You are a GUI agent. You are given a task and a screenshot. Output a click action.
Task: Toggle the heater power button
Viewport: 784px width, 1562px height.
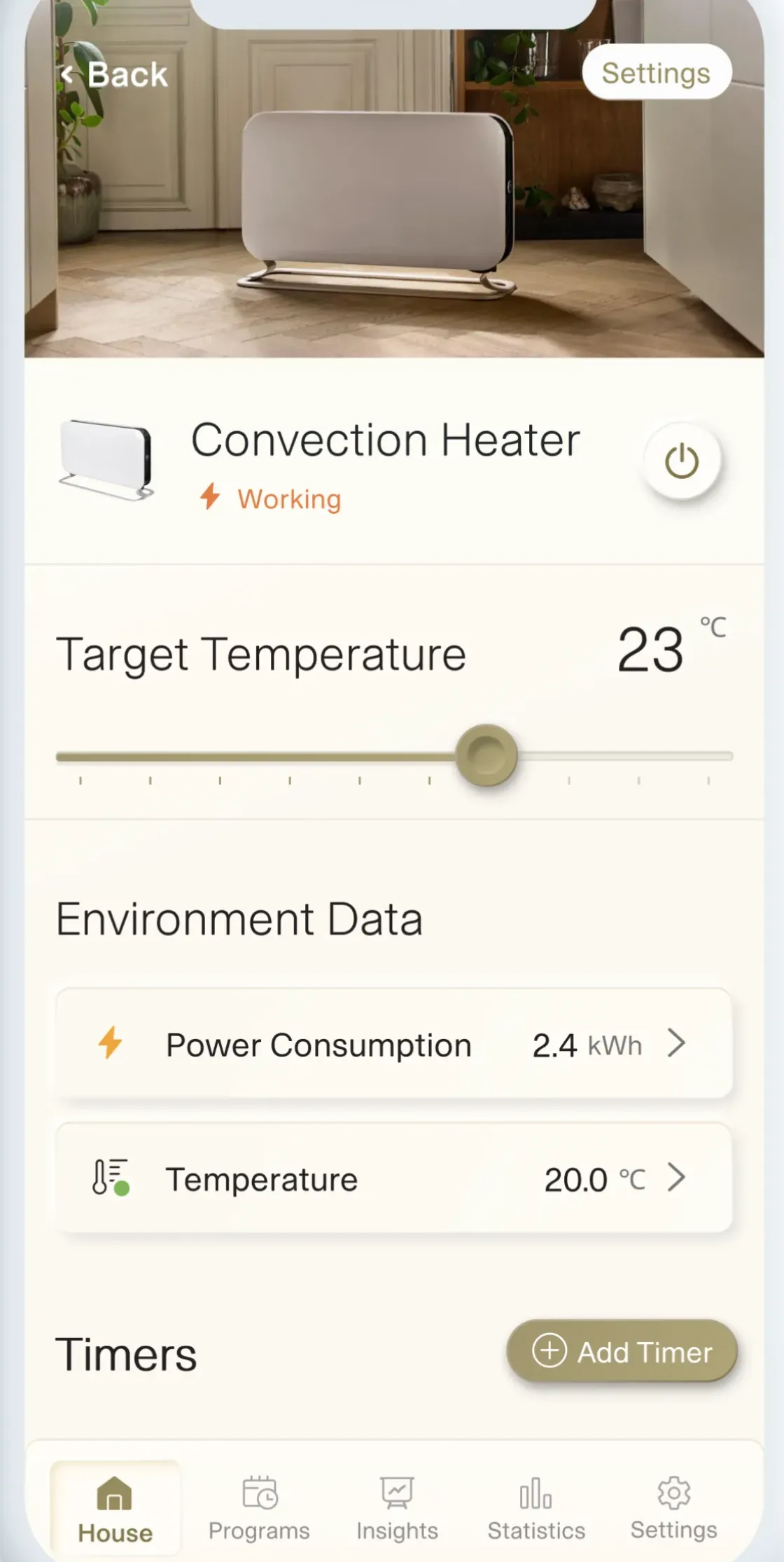(681, 461)
